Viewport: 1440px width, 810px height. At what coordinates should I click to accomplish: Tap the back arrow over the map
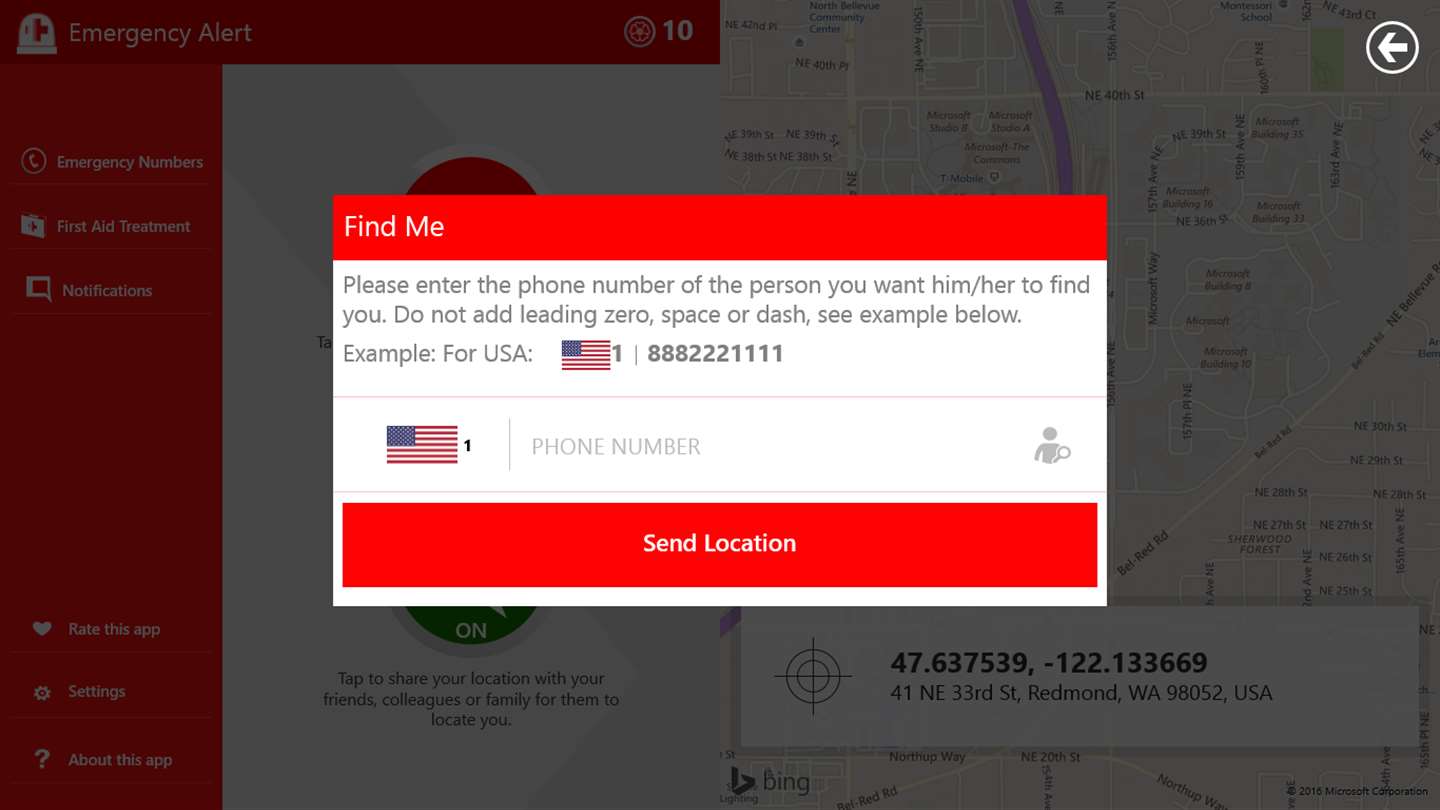[1392, 47]
